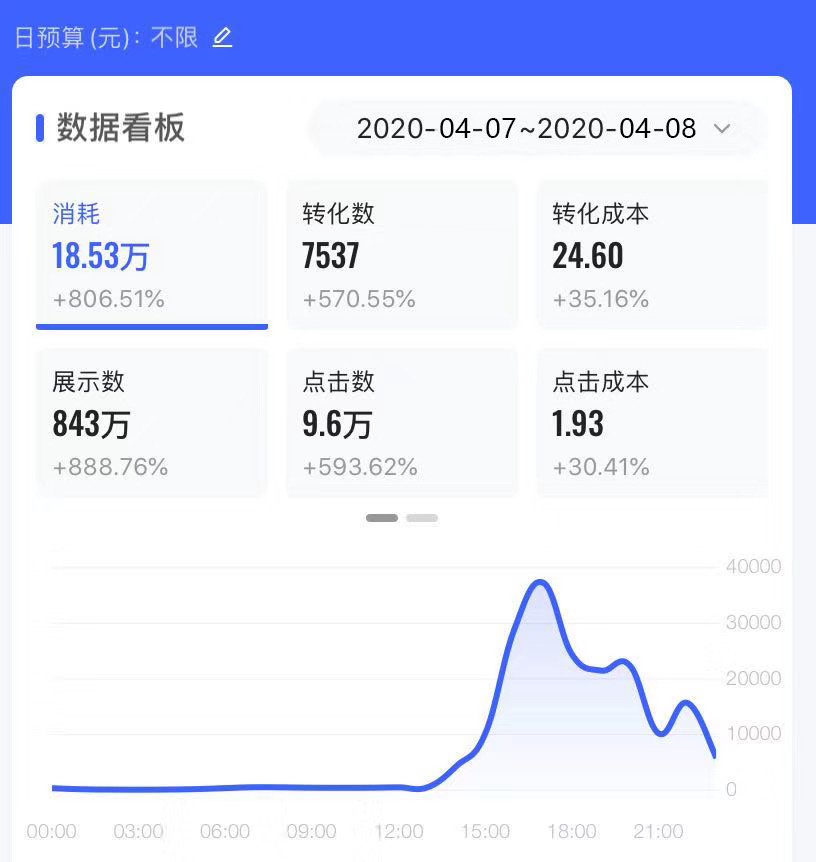816x862 pixels.
Task: Open the date range dropdown chevron
Action: point(722,128)
